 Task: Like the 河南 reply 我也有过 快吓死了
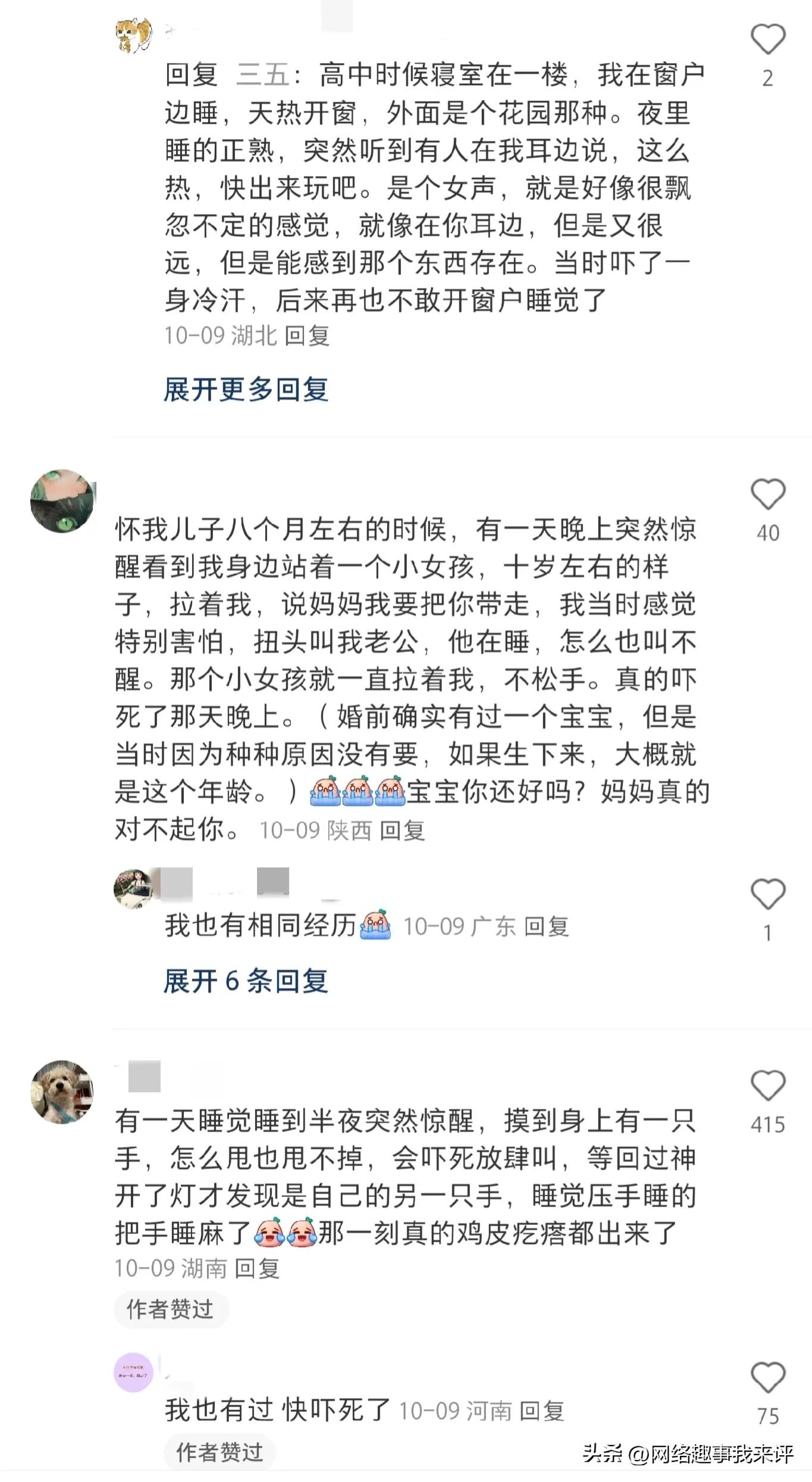click(768, 1377)
